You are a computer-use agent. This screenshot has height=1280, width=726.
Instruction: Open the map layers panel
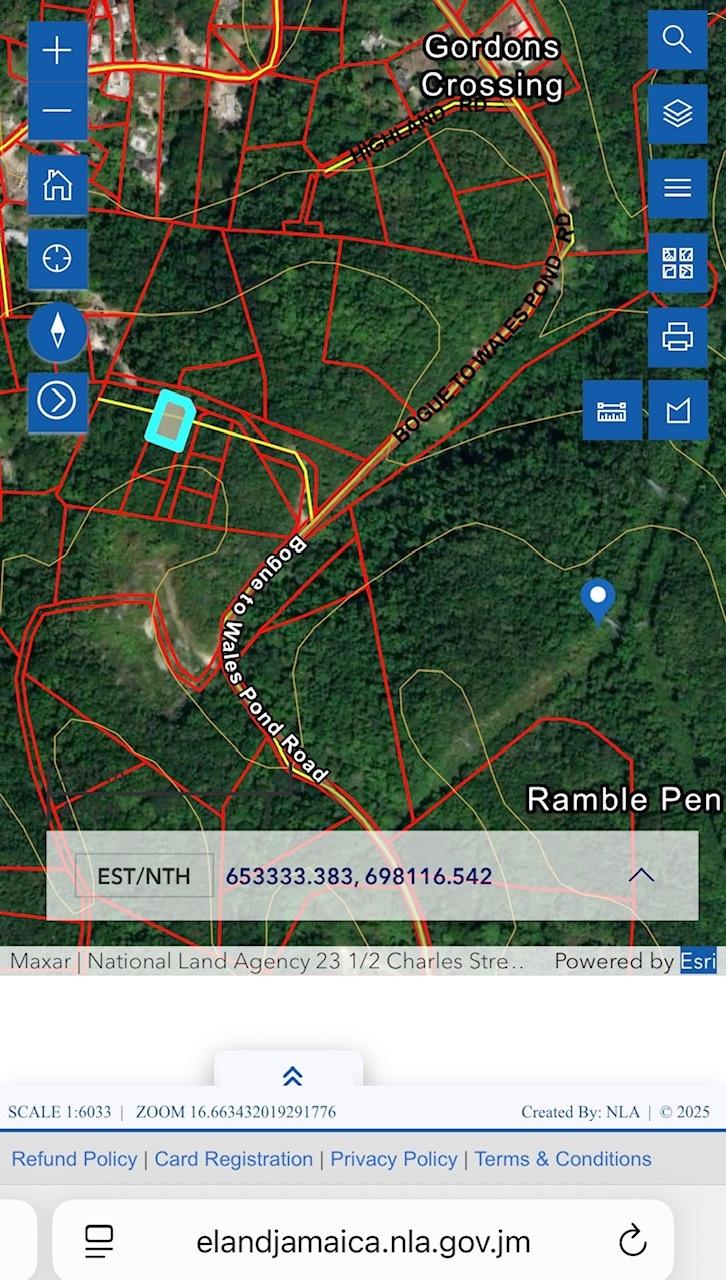point(677,113)
